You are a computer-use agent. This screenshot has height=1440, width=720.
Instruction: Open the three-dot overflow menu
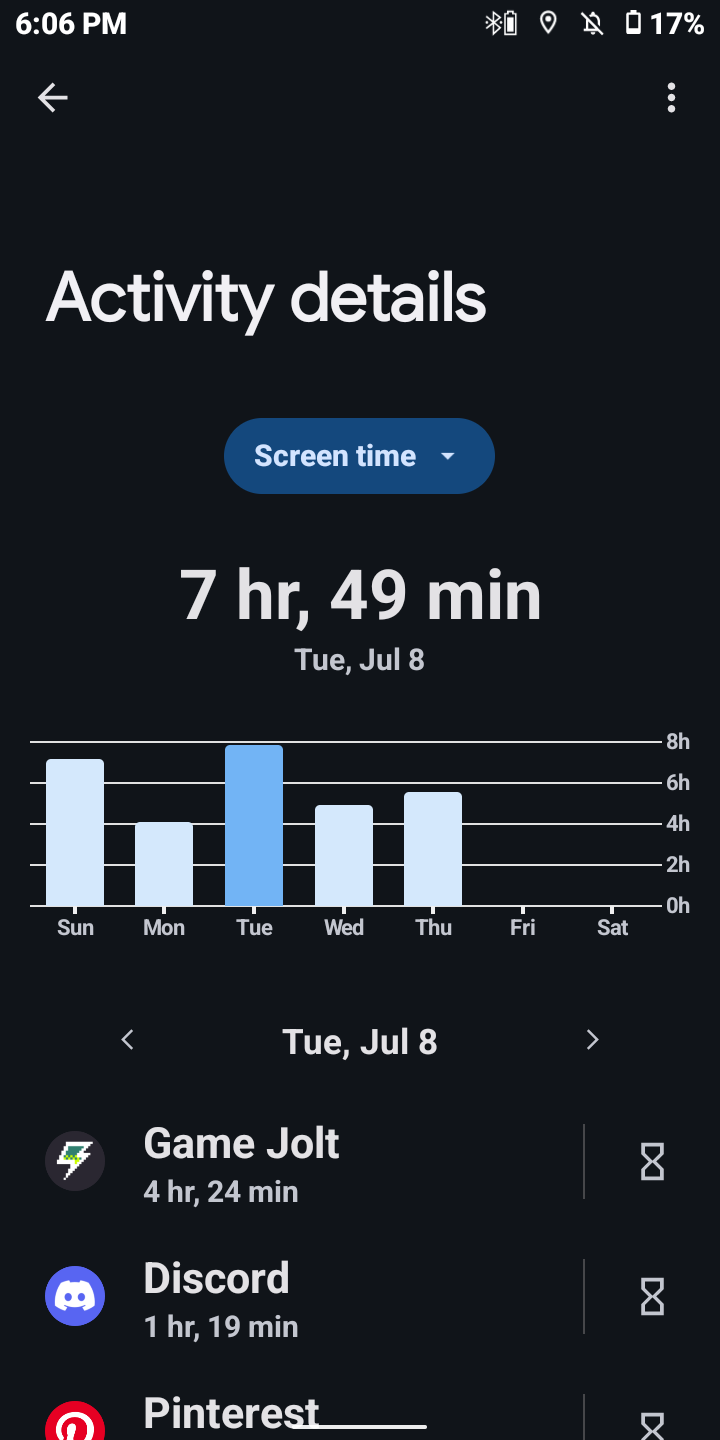(671, 97)
